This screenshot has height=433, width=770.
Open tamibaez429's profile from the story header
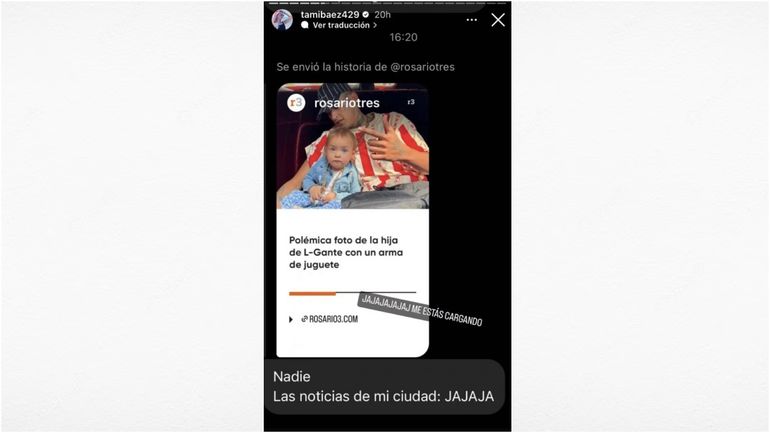(x=329, y=14)
